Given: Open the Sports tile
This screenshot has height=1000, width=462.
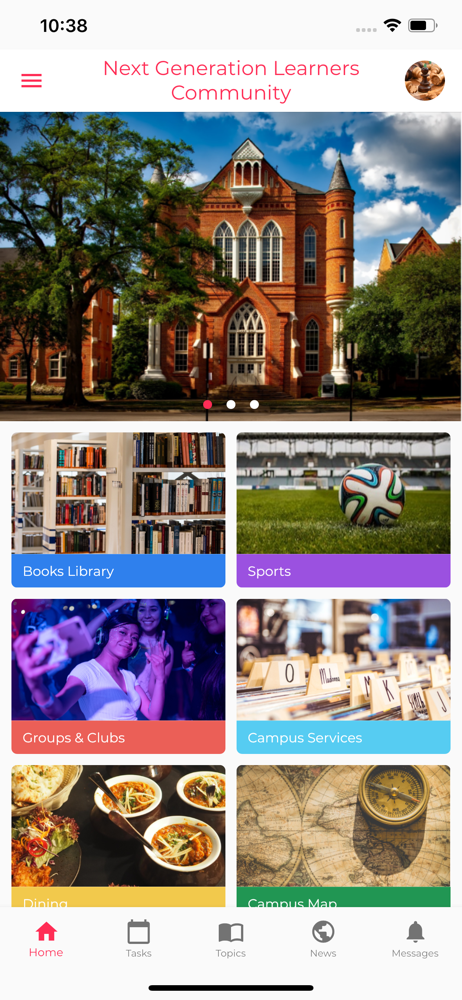Looking at the screenshot, I should [x=343, y=510].
